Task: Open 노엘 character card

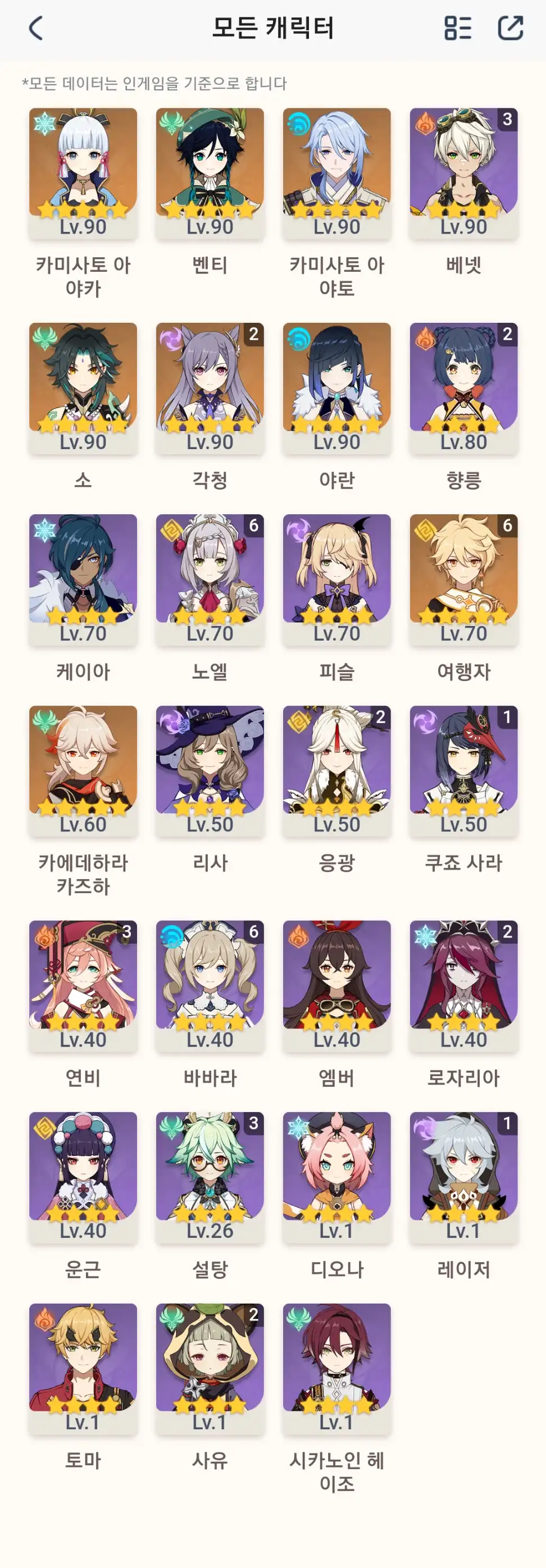Action: point(210,579)
